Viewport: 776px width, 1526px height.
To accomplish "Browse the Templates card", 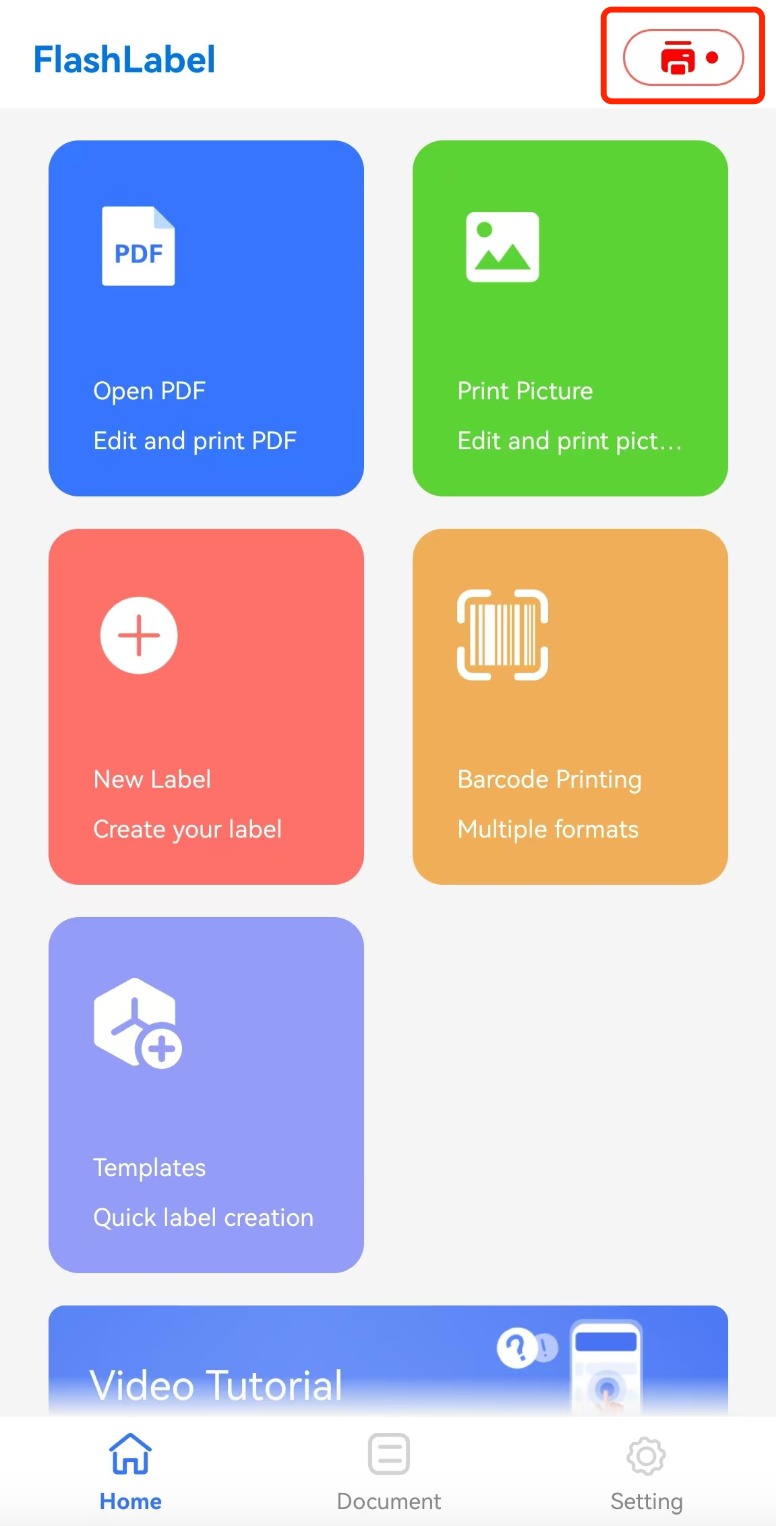I will (206, 1094).
